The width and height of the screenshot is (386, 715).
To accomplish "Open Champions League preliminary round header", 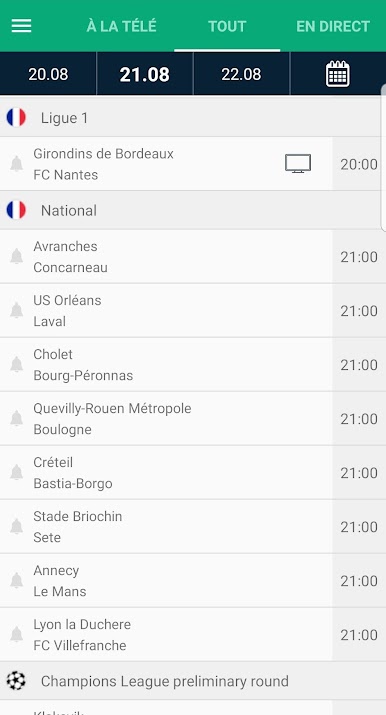I will point(193,681).
